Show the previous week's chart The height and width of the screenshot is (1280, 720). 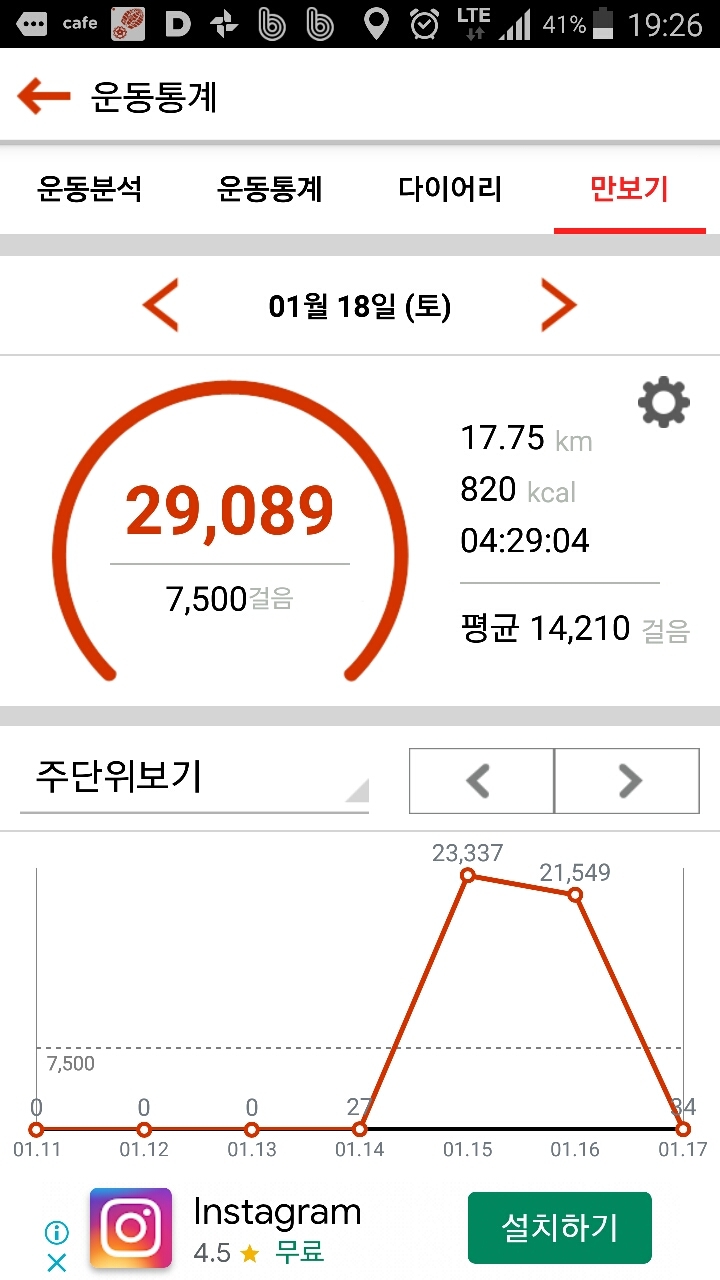(481, 781)
